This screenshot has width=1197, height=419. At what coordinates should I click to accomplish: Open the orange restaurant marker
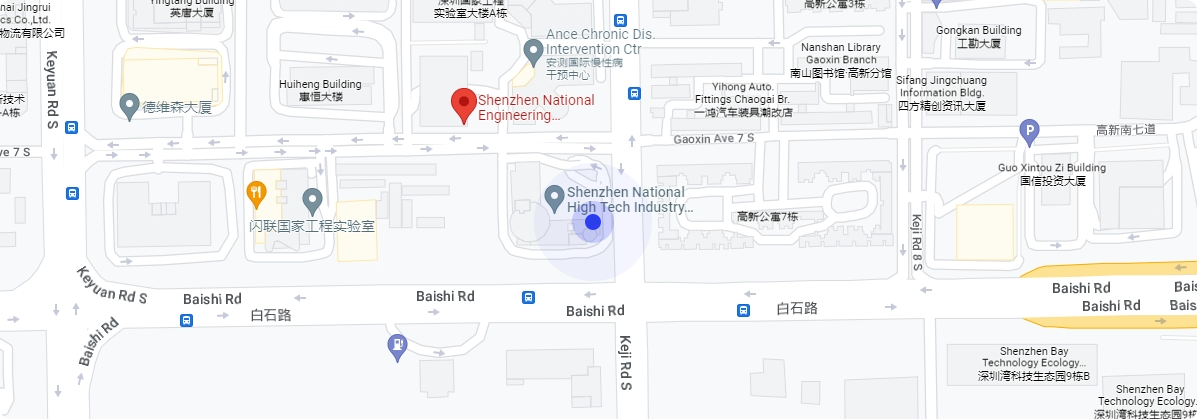coord(256,192)
